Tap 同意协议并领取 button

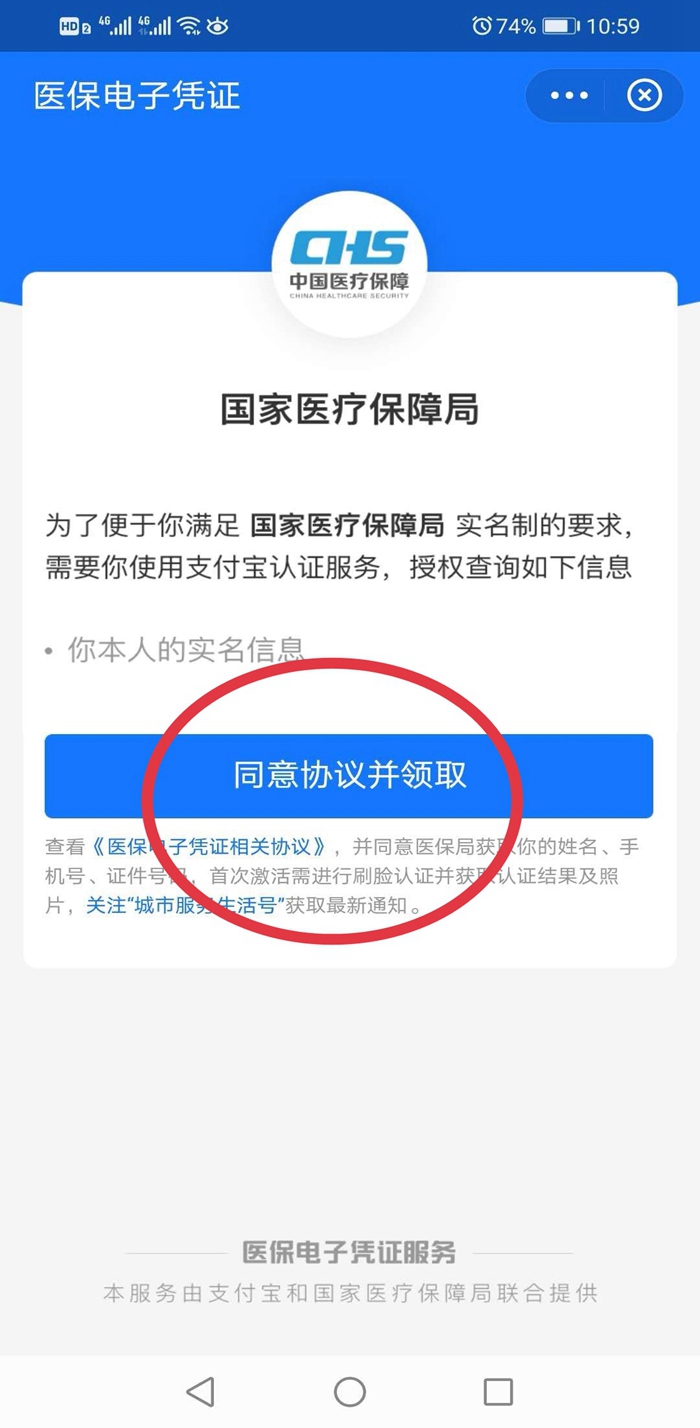349,776
